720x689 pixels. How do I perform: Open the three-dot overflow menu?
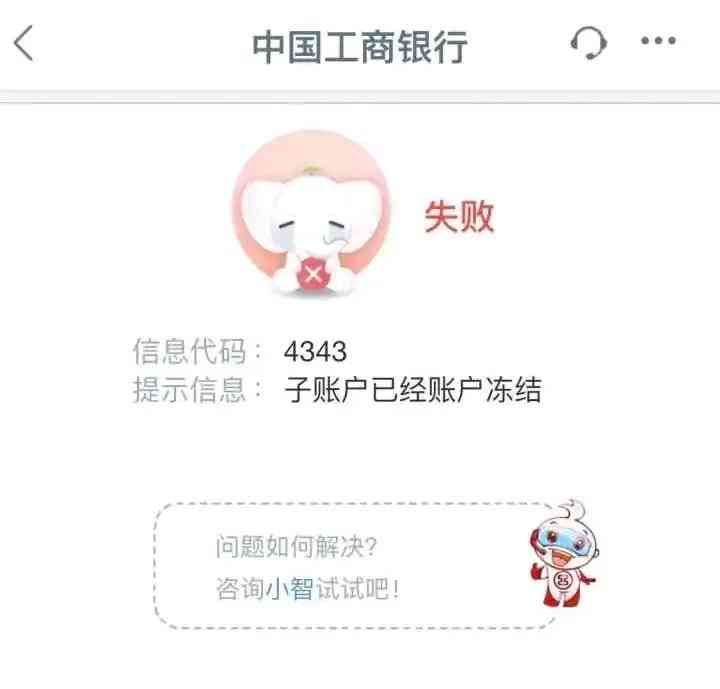click(657, 42)
